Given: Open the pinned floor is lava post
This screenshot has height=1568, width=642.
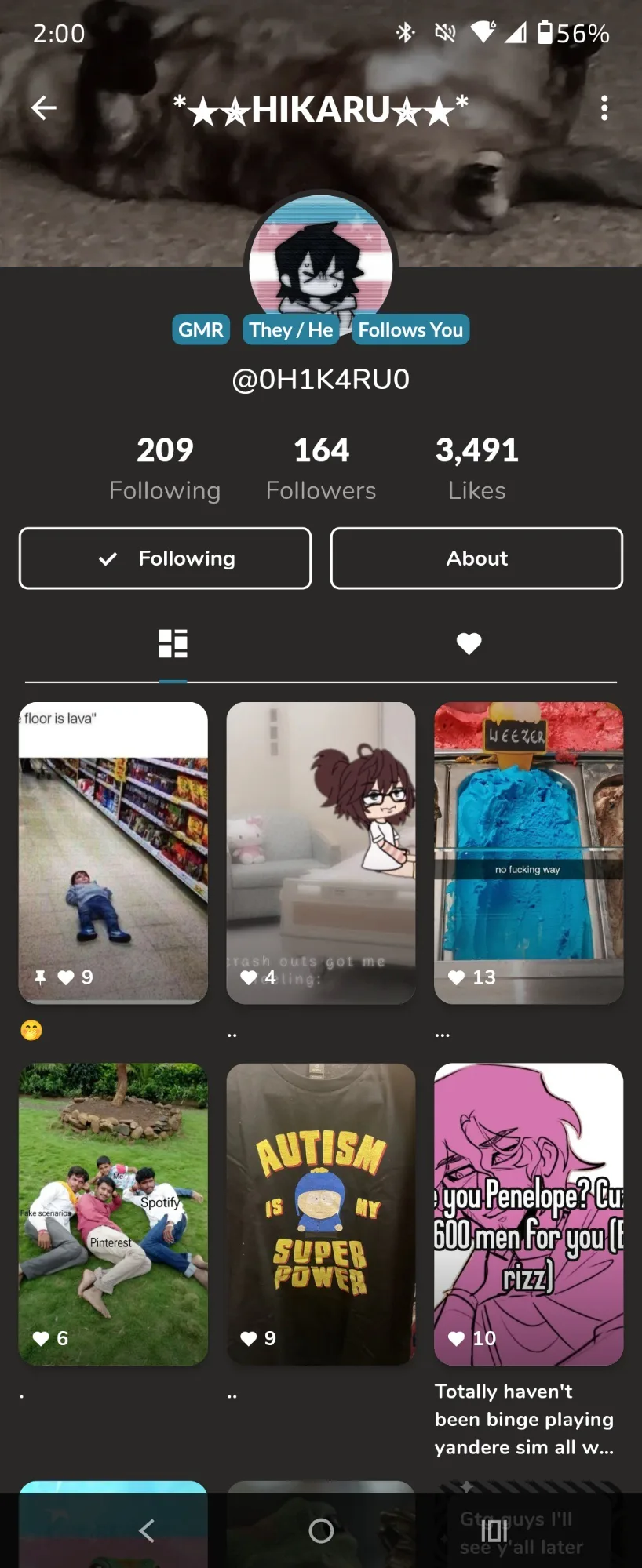Looking at the screenshot, I should pos(113,852).
